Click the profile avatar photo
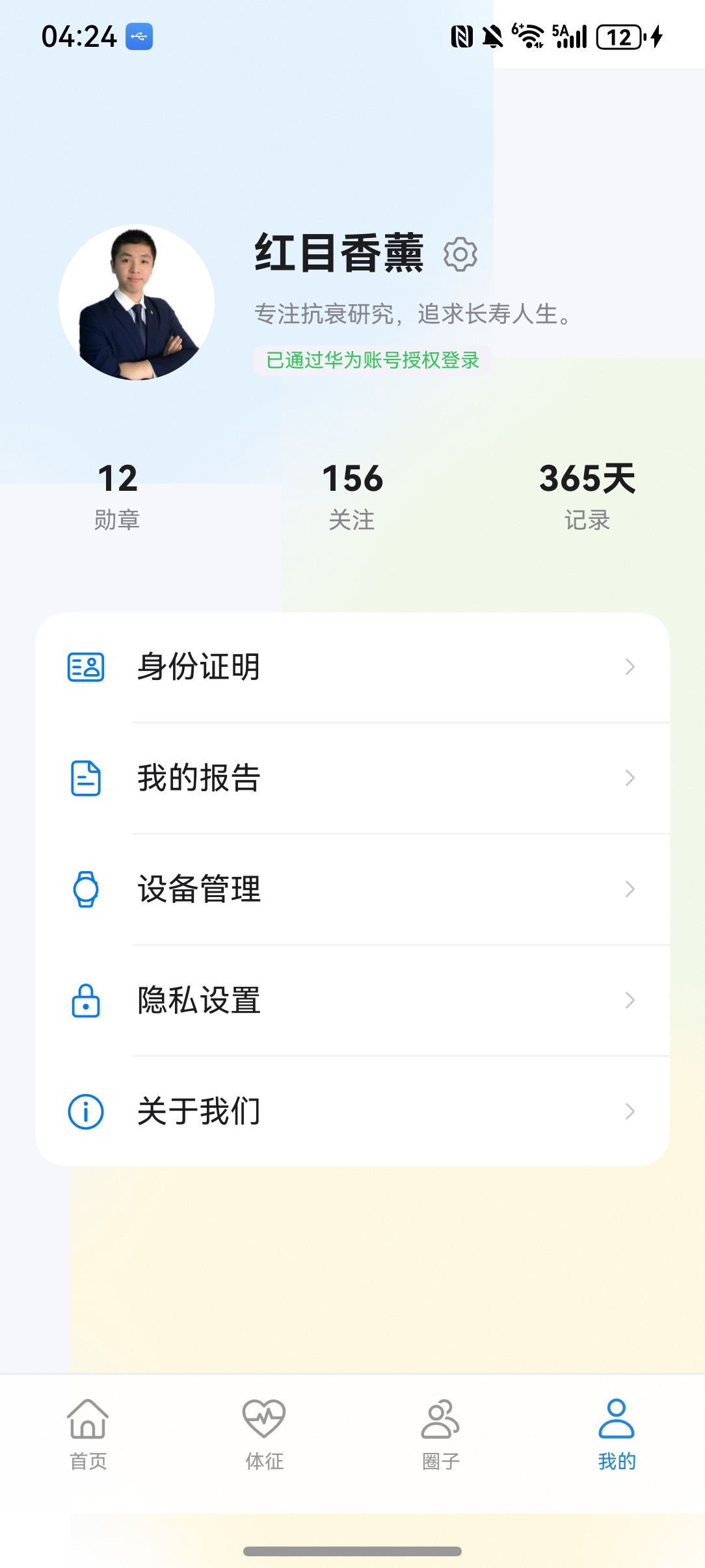The width and height of the screenshot is (705, 1568). click(137, 300)
